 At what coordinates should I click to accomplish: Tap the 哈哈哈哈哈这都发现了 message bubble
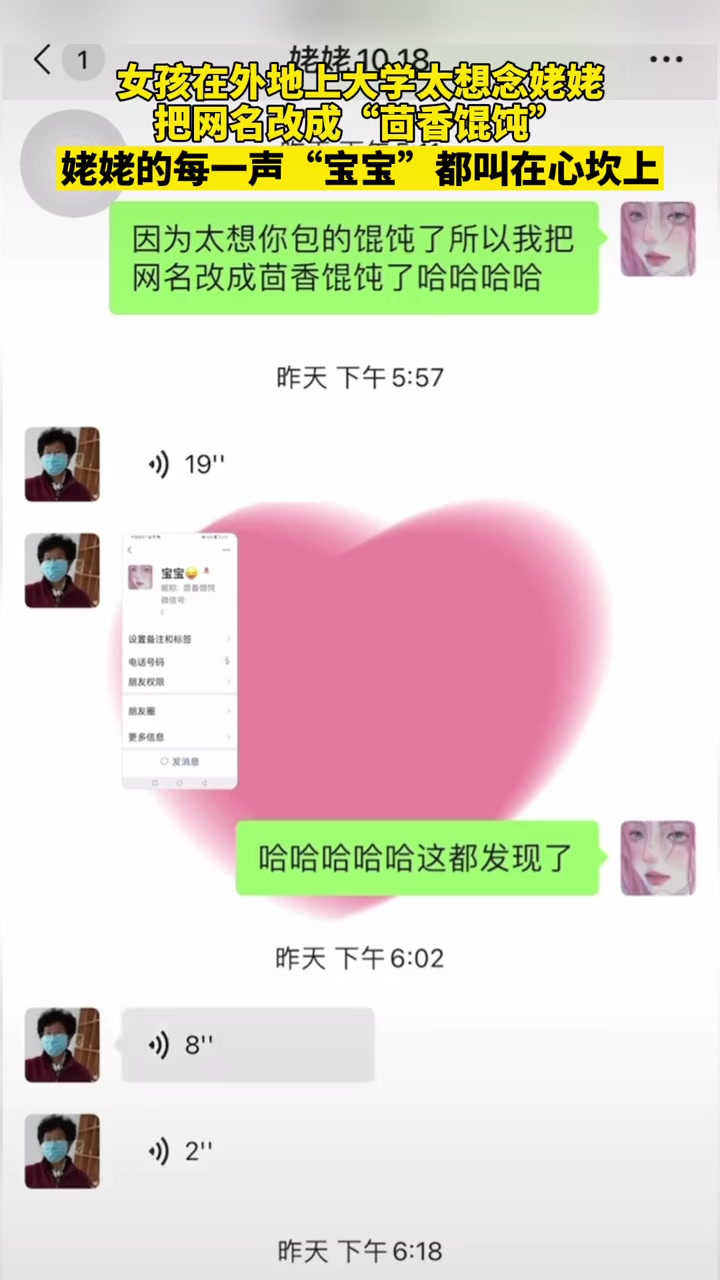pos(417,858)
